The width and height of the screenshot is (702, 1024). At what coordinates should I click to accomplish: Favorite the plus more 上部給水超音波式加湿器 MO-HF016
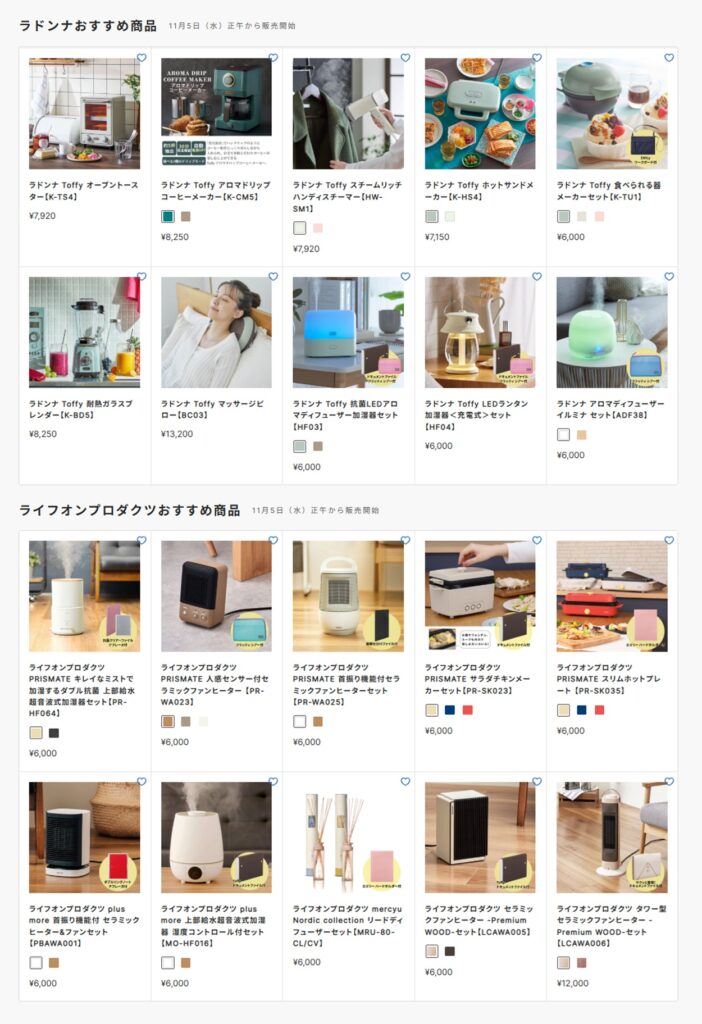click(273, 782)
